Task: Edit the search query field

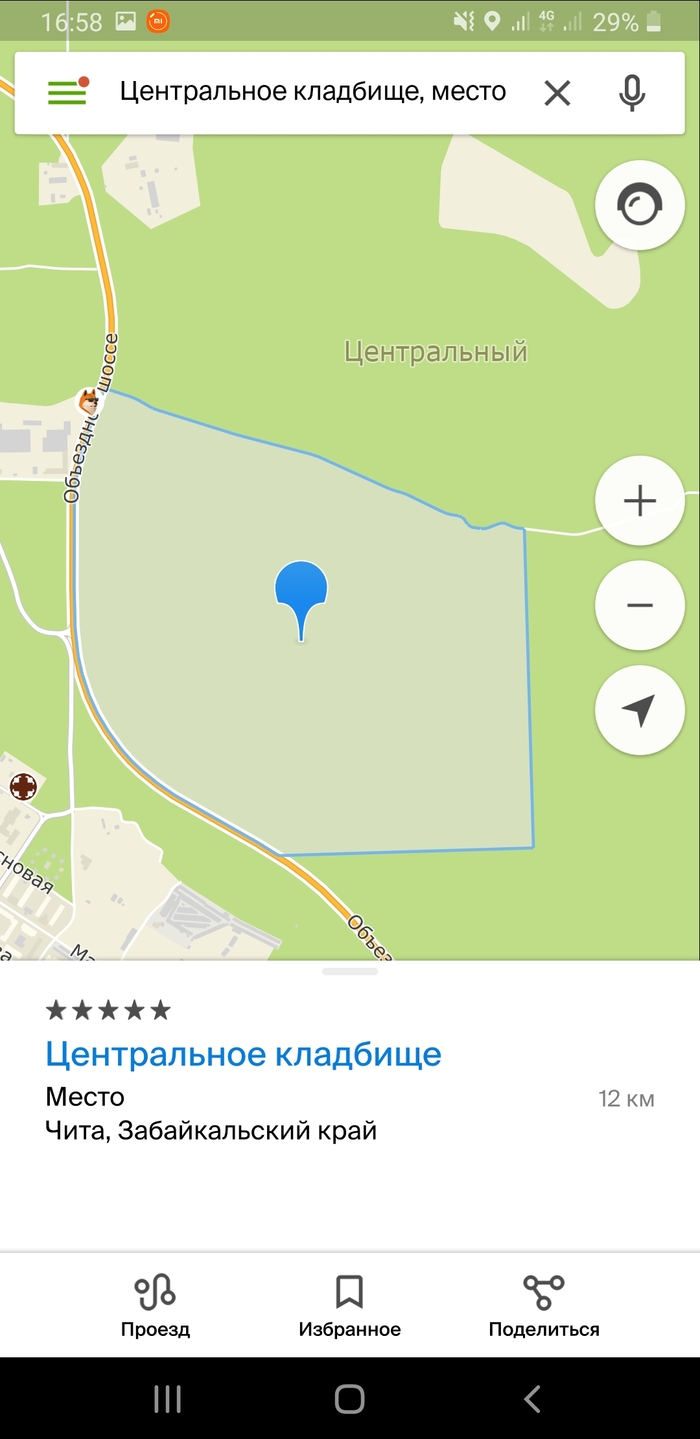Action: [x=312, y=93]
